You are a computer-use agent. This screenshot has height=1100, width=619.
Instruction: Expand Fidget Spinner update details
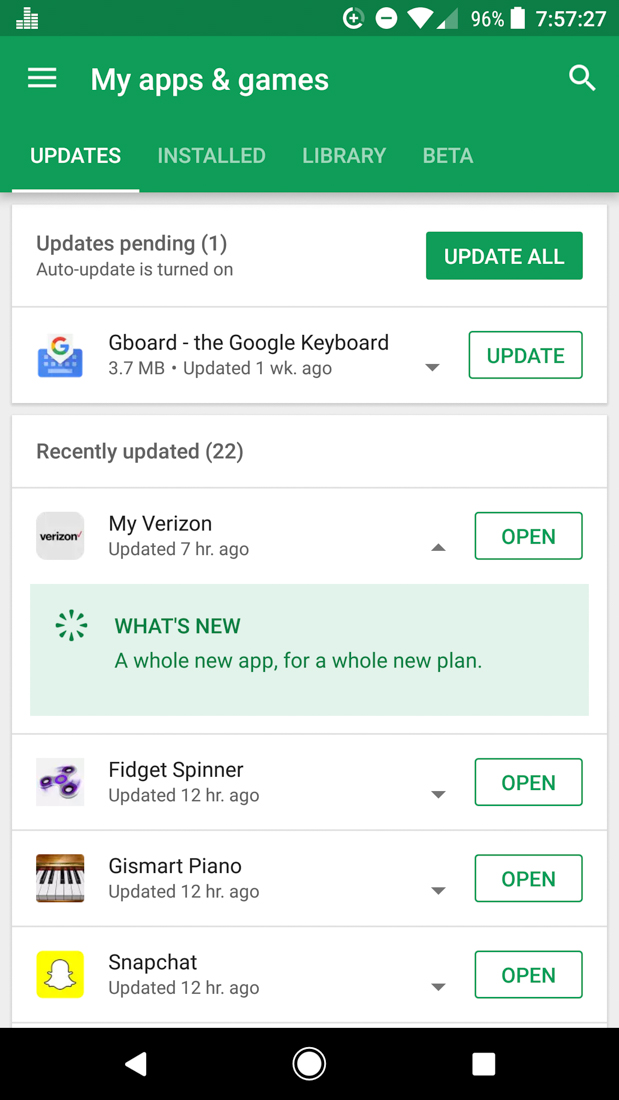[438, 795]
